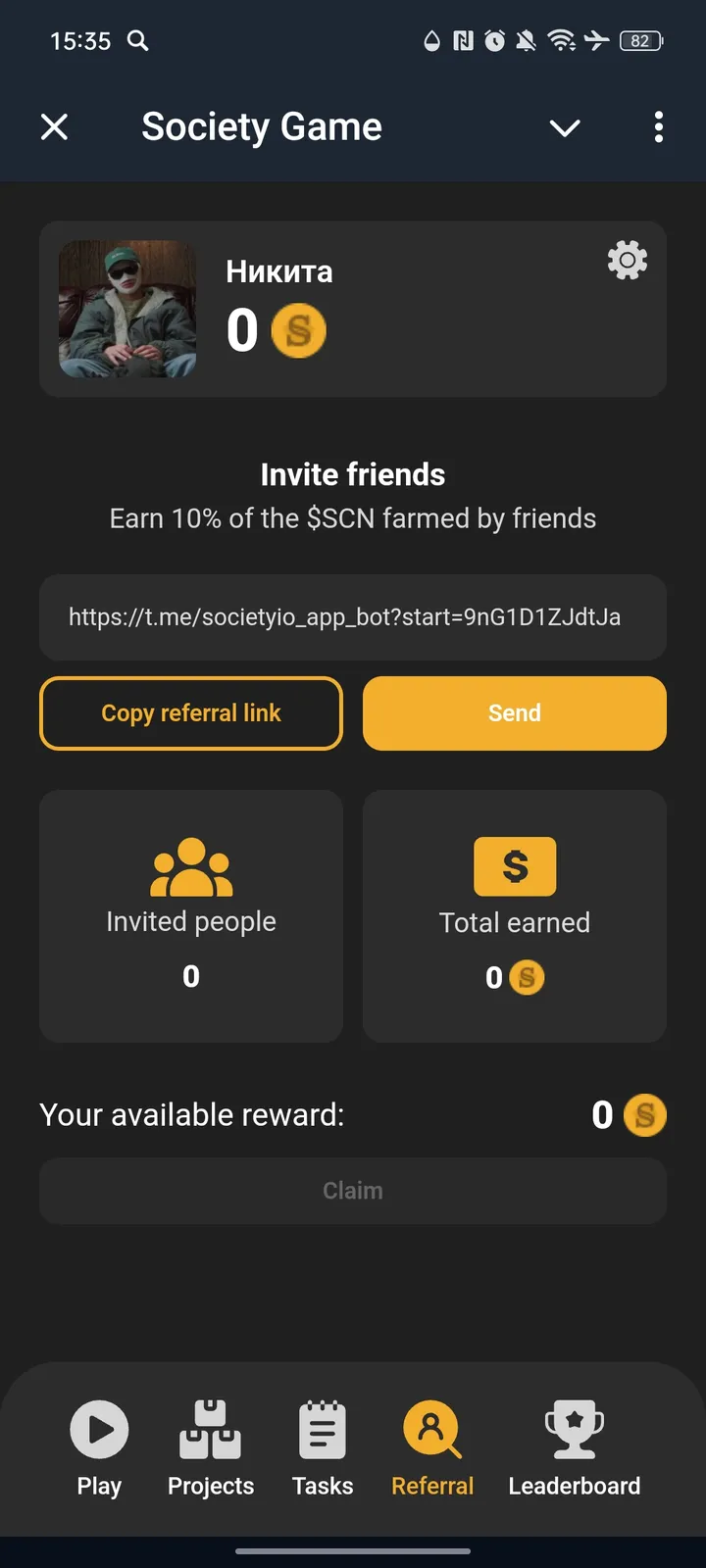Viewport: 706px width, 1568px height.
Task: Tap the Claim button
Action: click(x=353, y=1191)
